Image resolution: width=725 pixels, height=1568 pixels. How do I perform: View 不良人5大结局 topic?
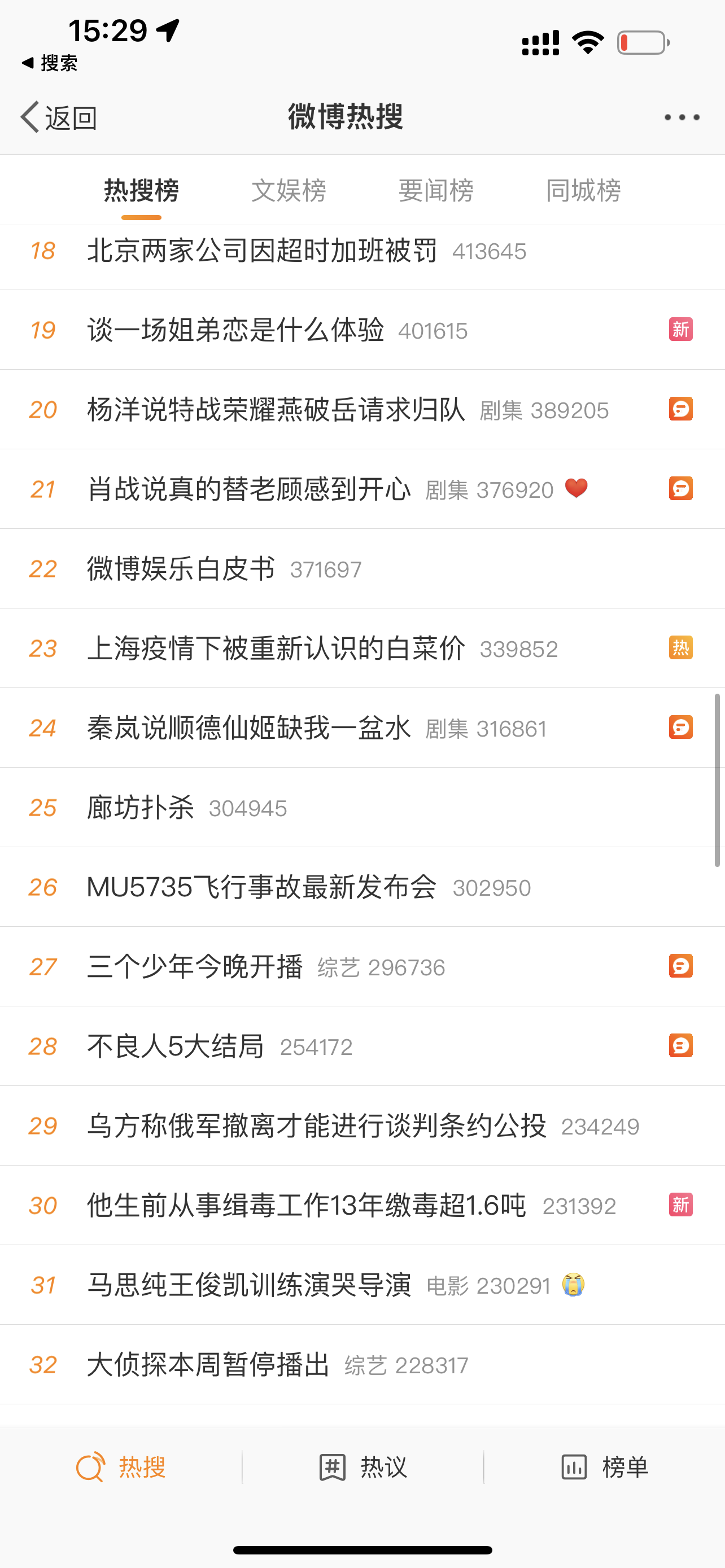coord(362,1046)
